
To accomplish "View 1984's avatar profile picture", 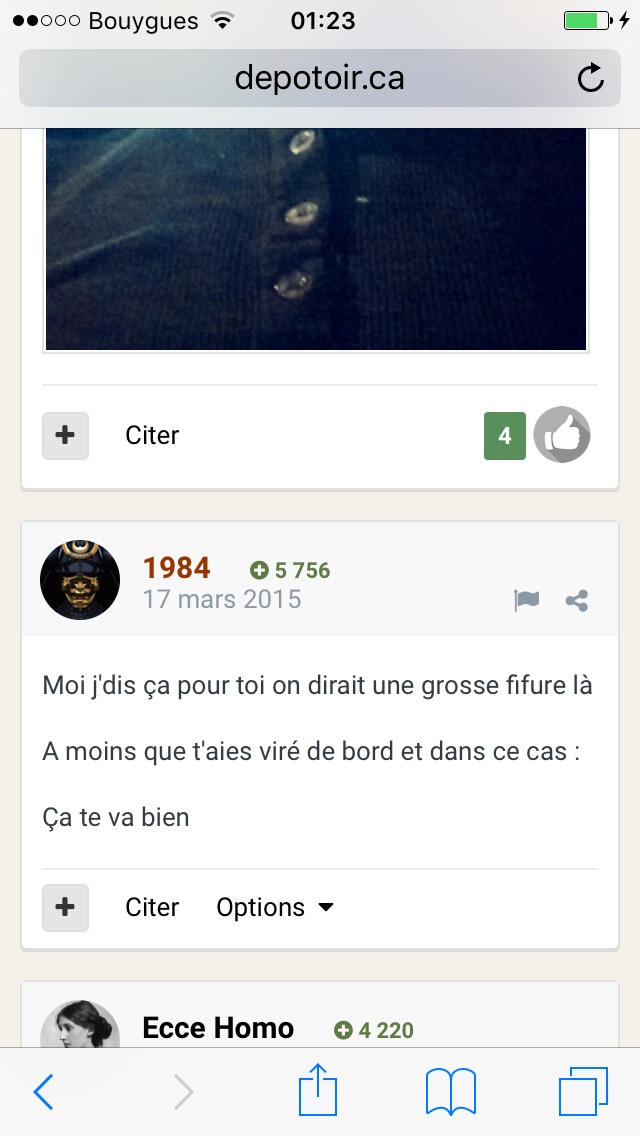I will coord(80,580).
